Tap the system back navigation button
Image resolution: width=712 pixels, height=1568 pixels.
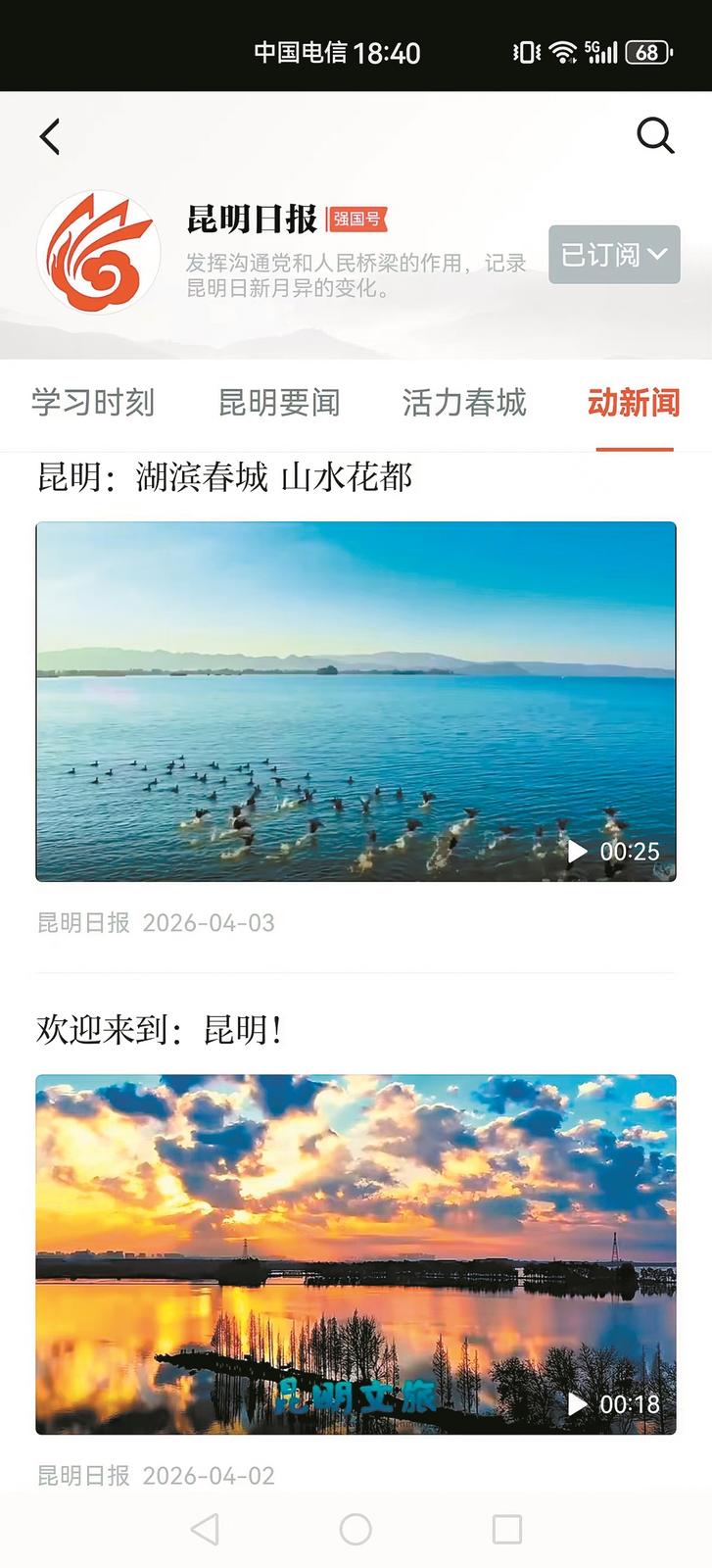pos(205,1529)
